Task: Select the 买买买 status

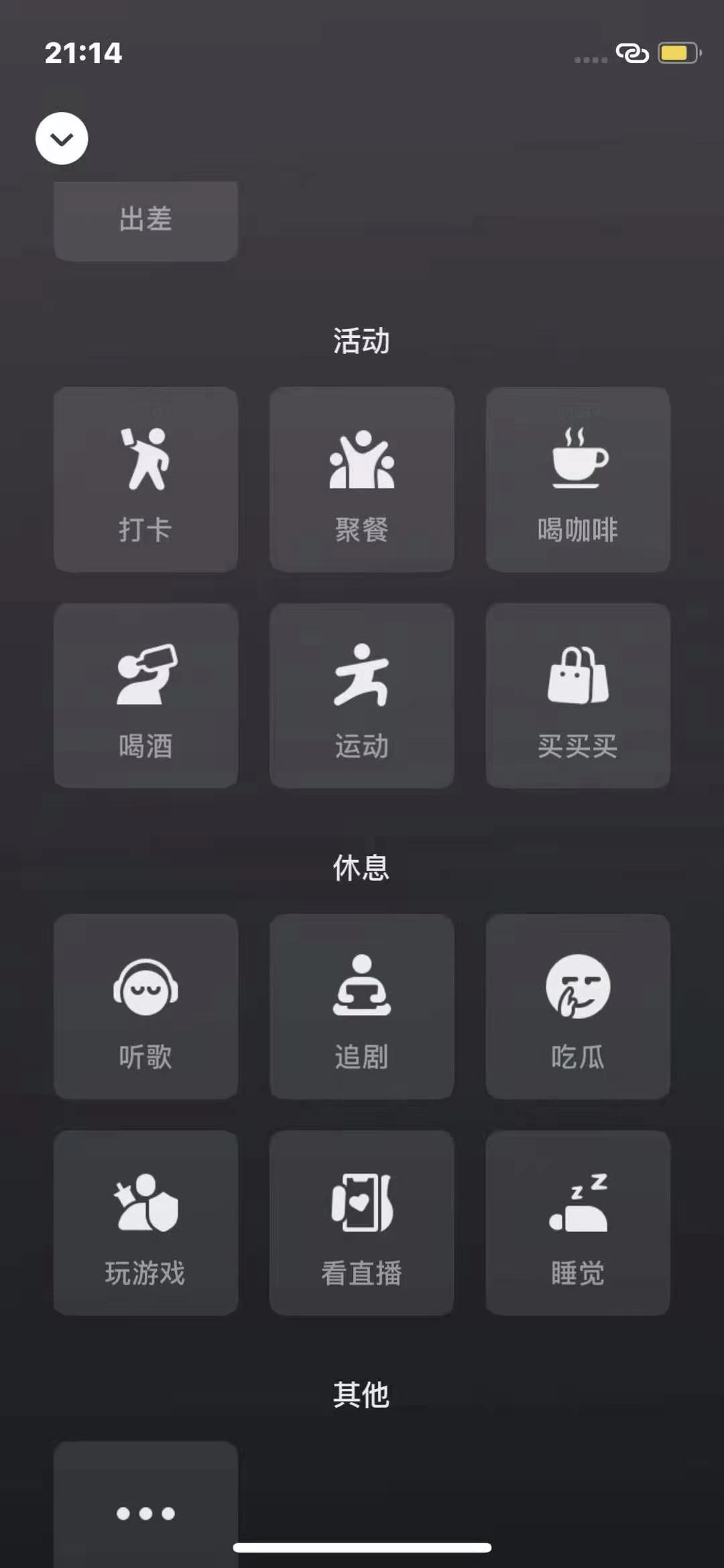Action: coord(578,696)
